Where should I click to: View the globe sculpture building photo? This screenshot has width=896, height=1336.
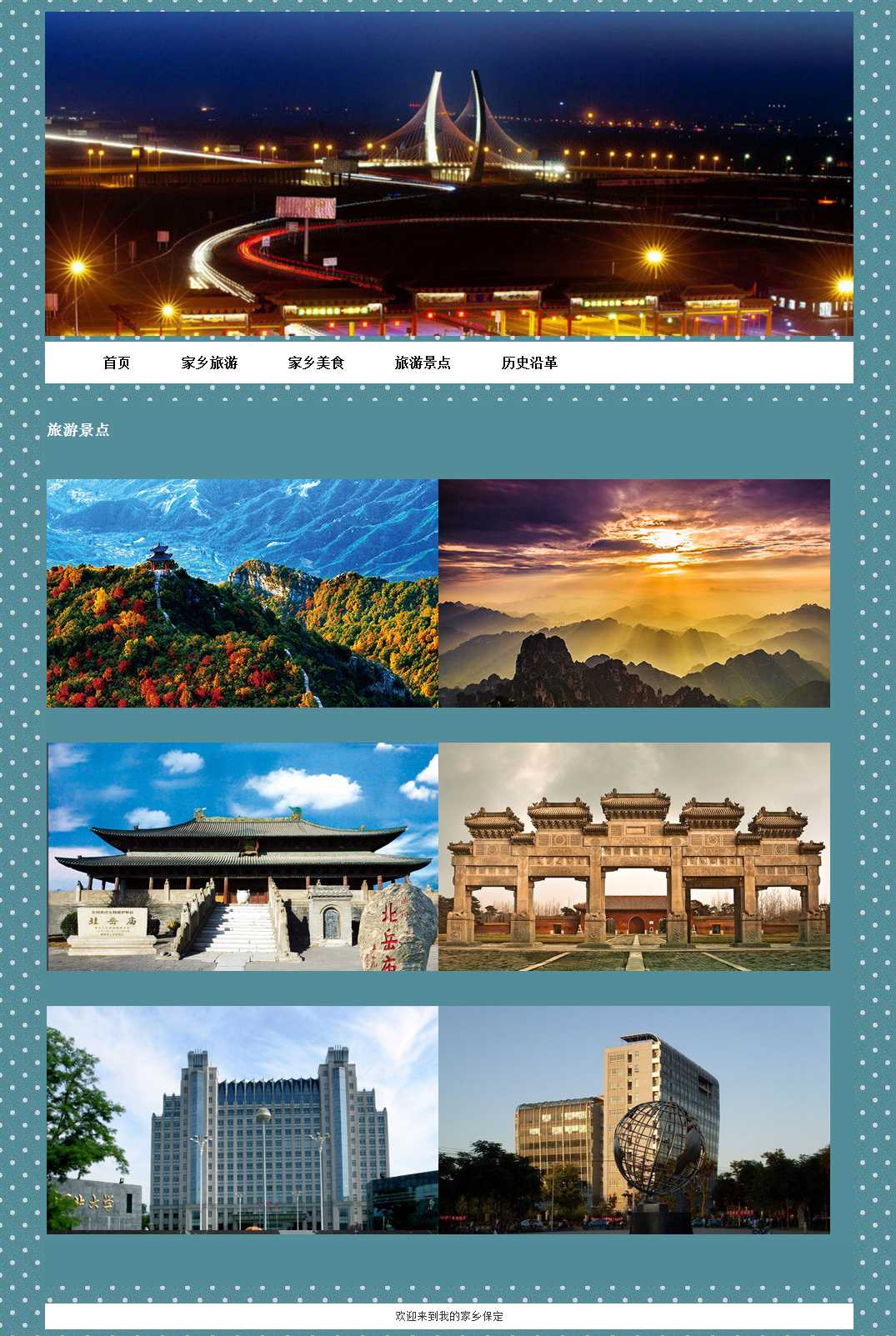coord(634,1119)
